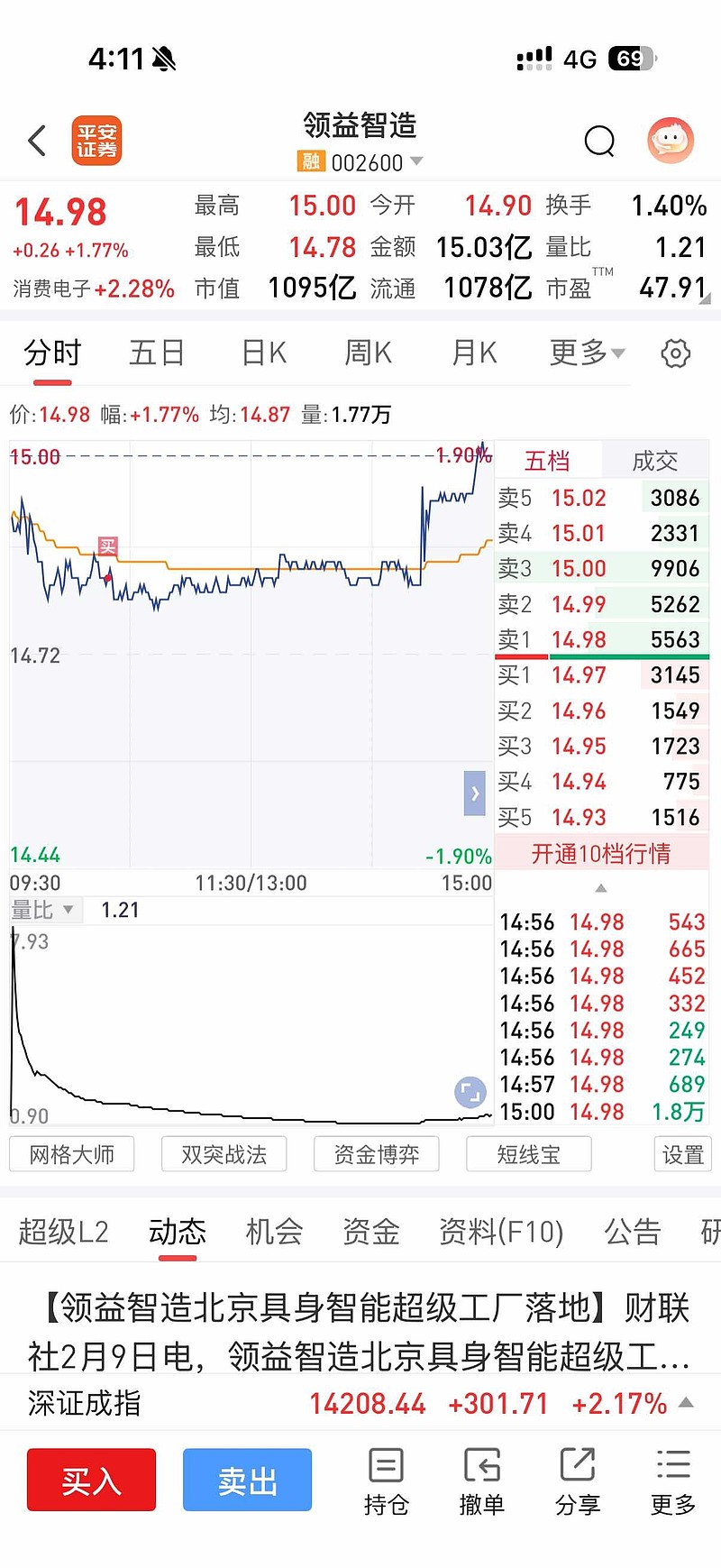721x1568 pixels.
Task: Tap the blue 卖出 sell button
Action: click(247, 1480)
